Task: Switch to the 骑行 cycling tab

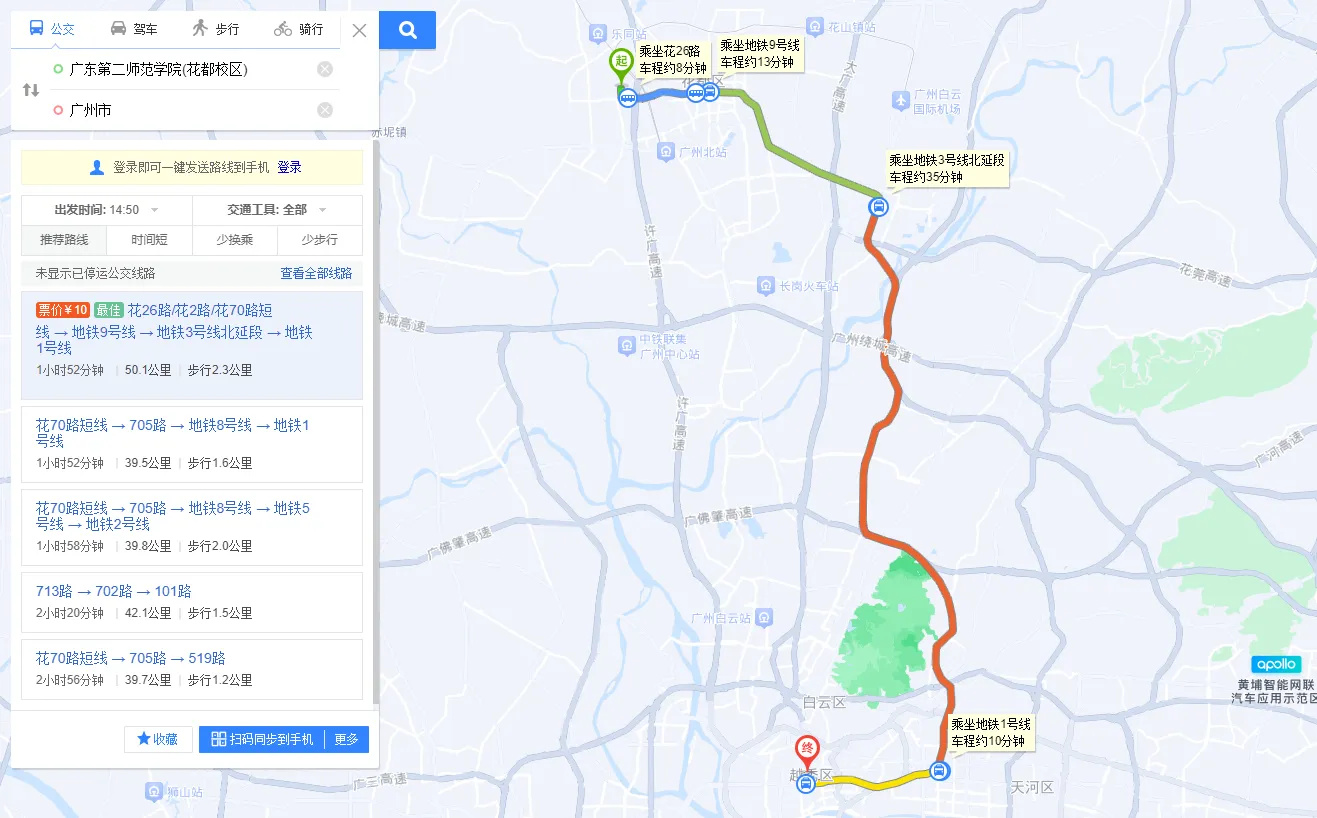Action: tap(298, 29)
